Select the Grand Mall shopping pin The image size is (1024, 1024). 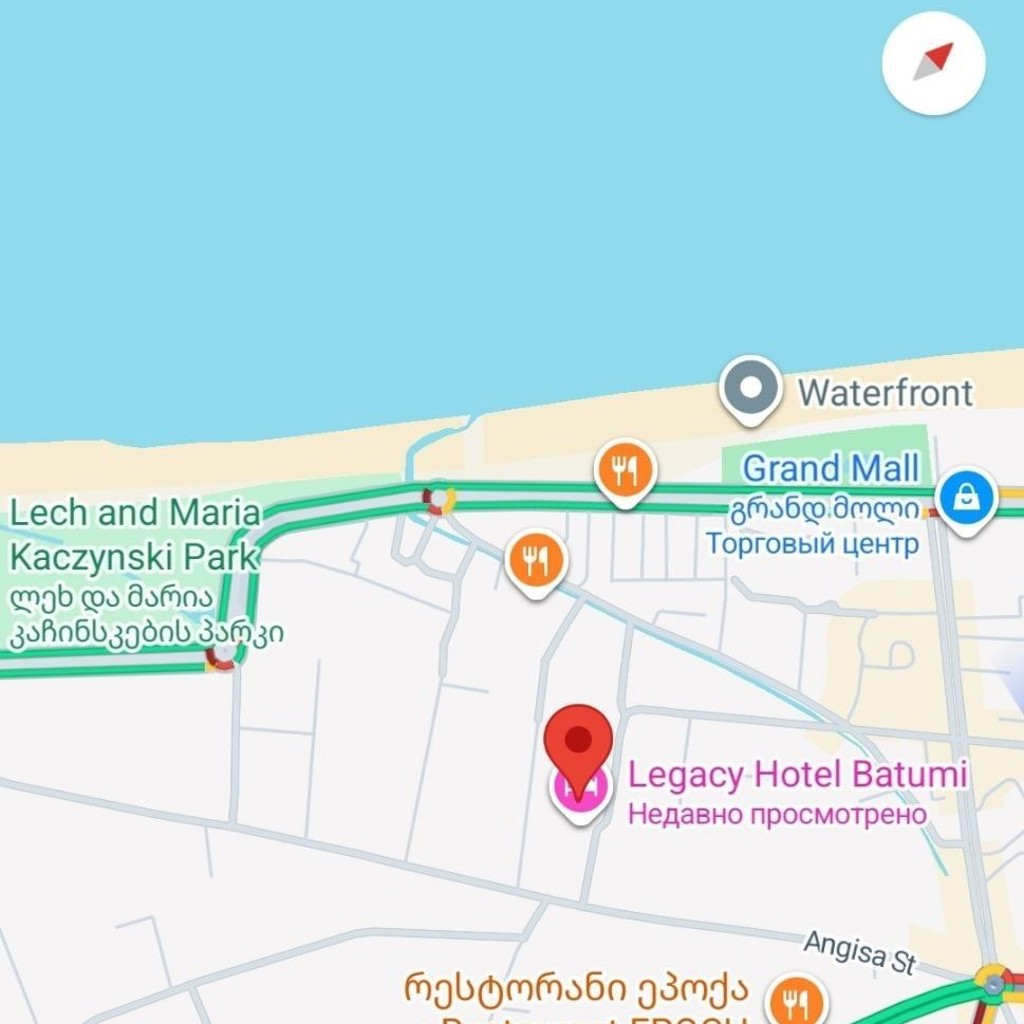click(966, 500)
